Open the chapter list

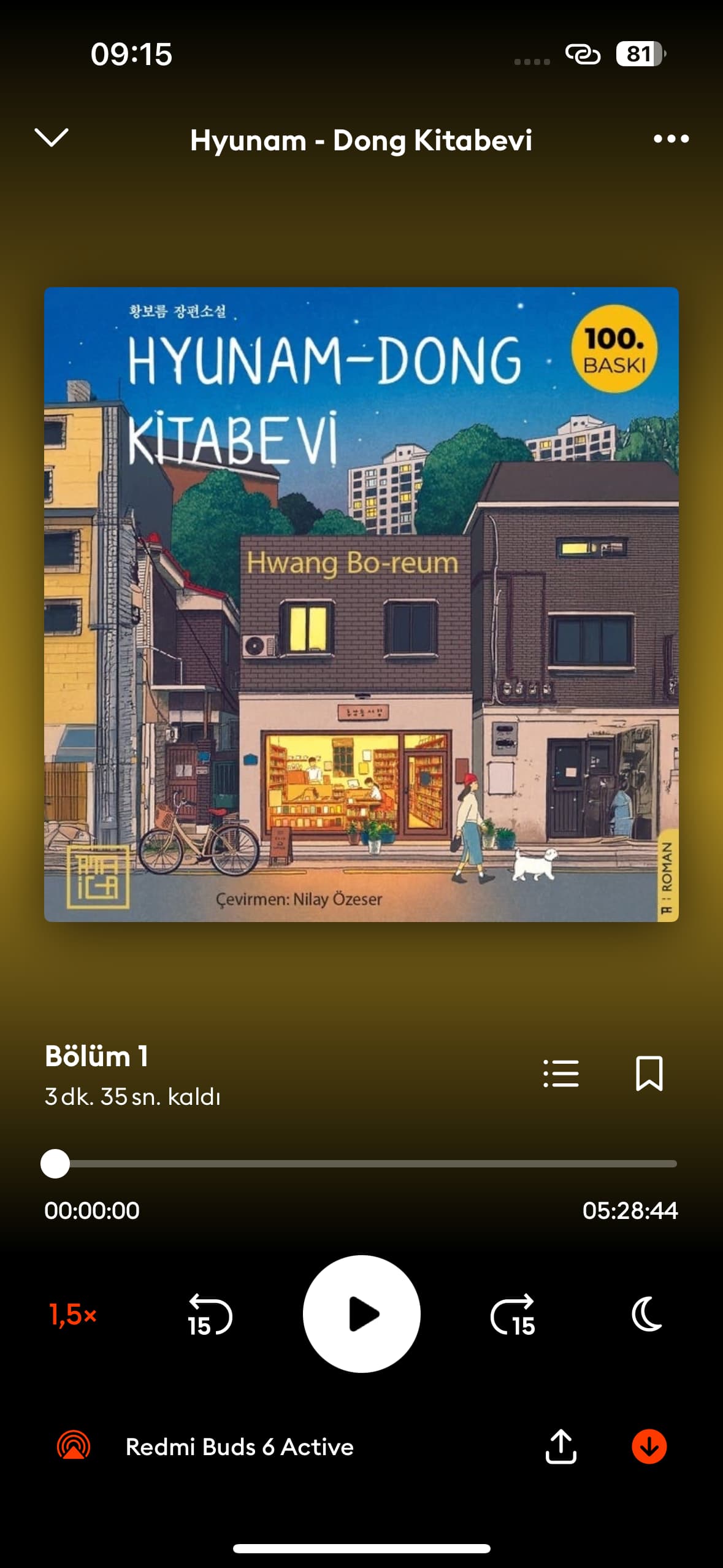click(x=561, y=1074)
